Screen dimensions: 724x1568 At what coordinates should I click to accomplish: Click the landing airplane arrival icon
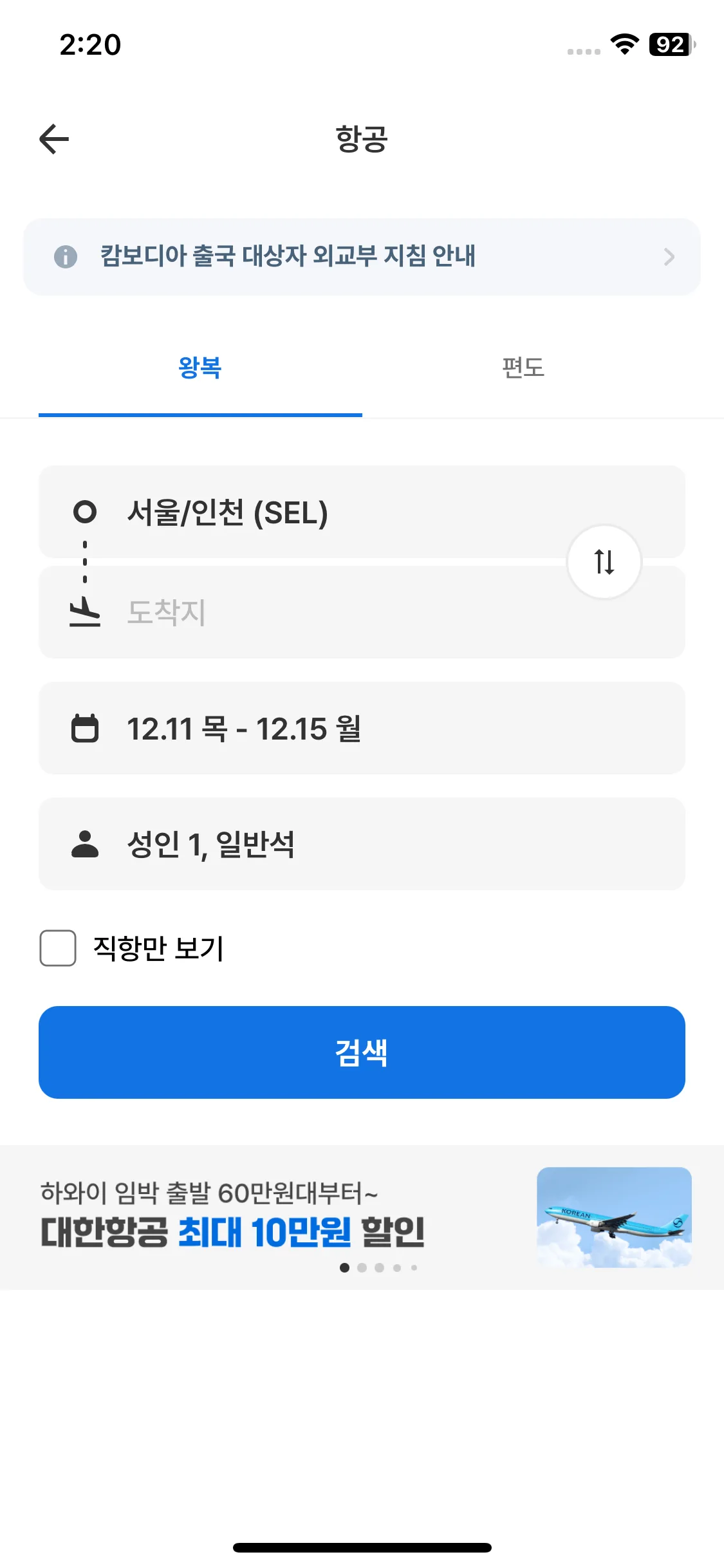coord(86,612)
